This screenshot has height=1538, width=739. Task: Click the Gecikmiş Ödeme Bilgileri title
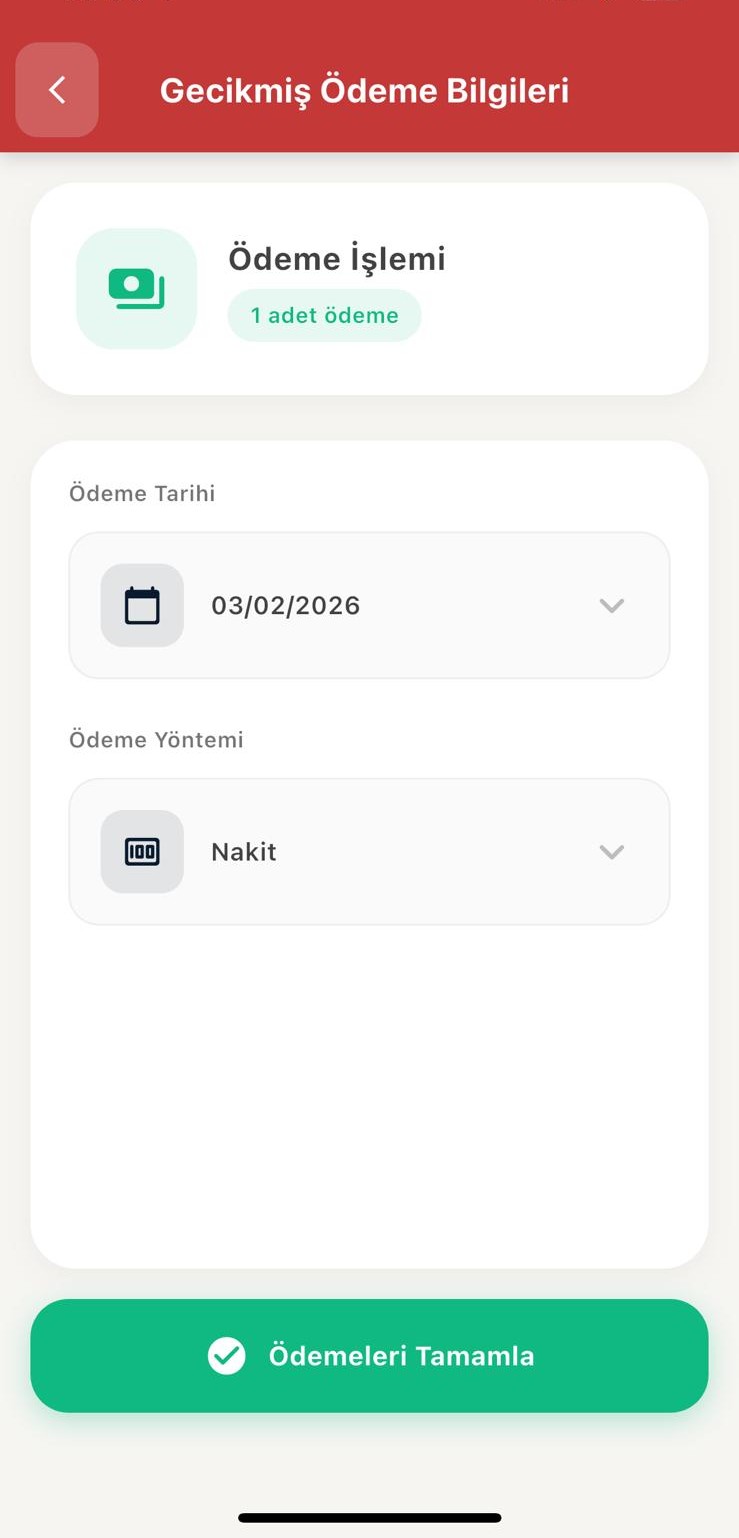point(365,90)
